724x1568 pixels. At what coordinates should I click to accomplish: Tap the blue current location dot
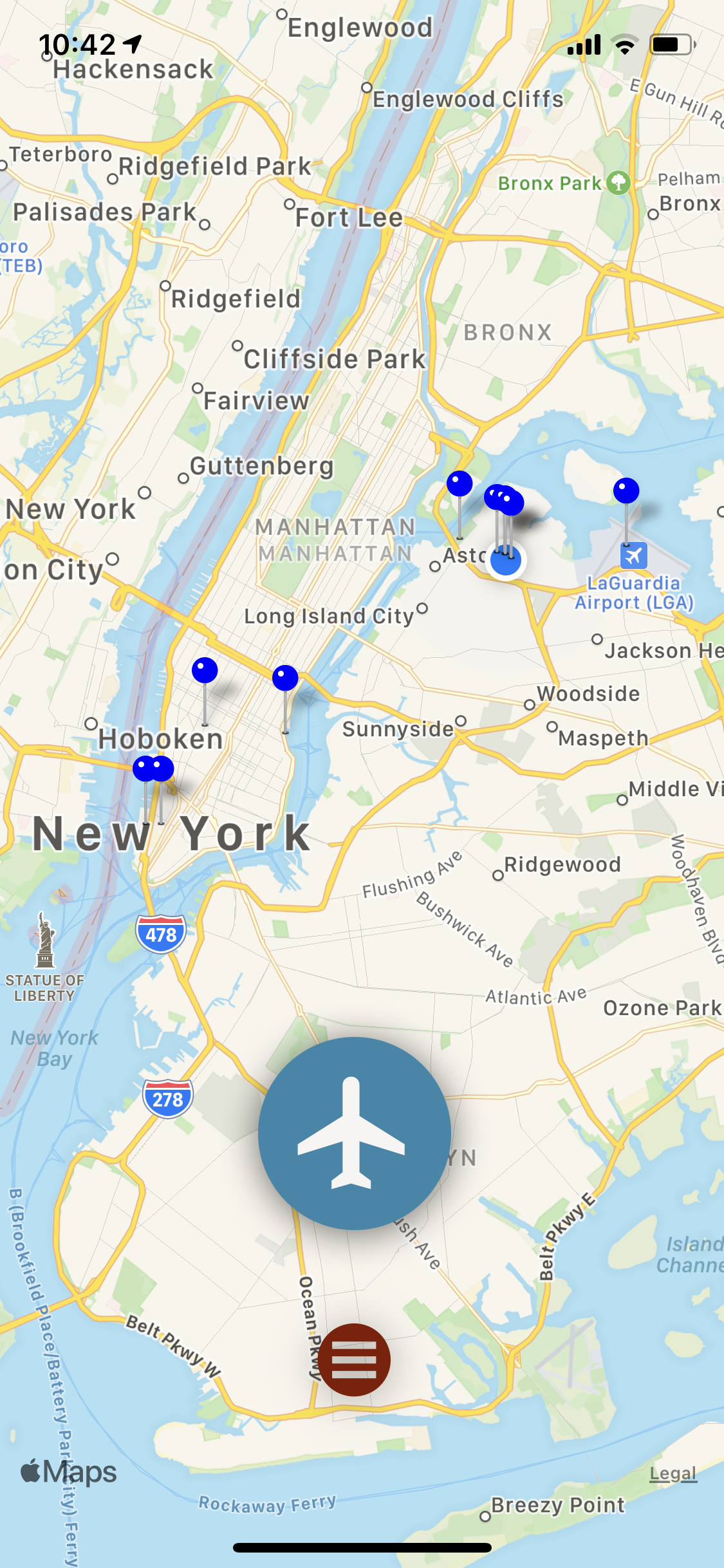(x=506, y=561)
